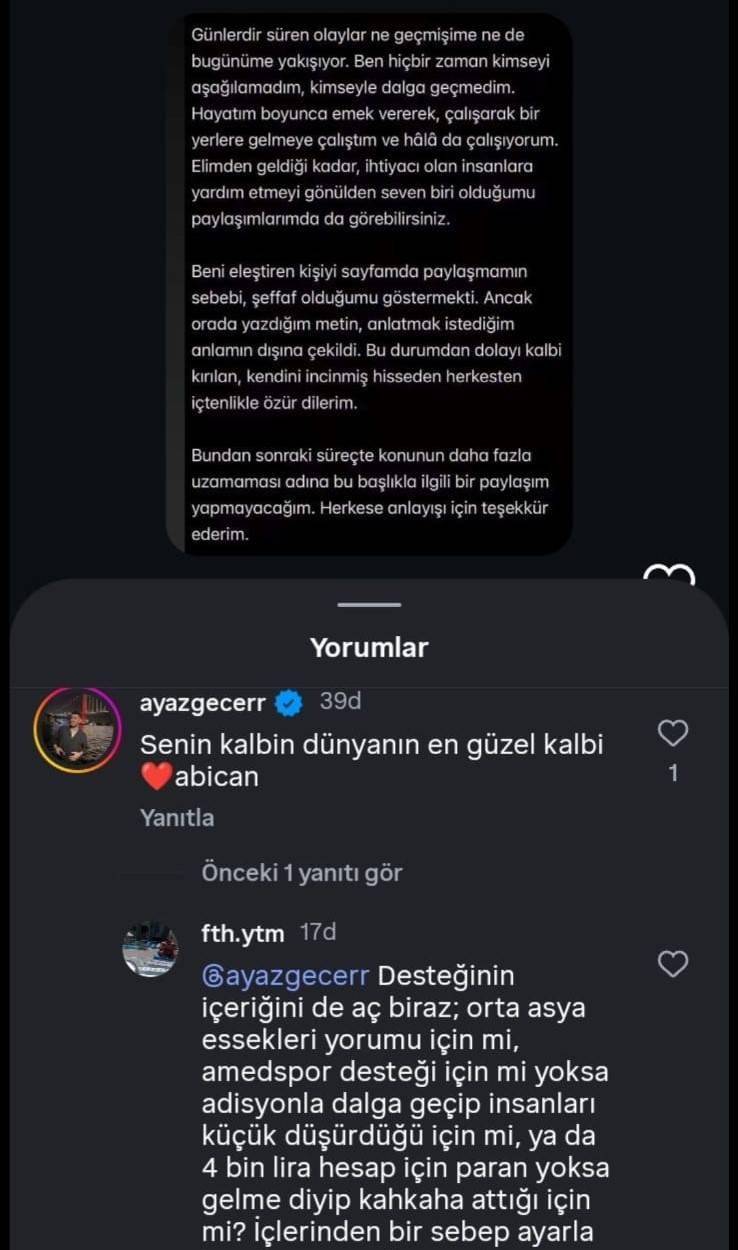Reply to ayazgecerr's comment via Yanıtla
738x1250 pixels.
(177, 817)
